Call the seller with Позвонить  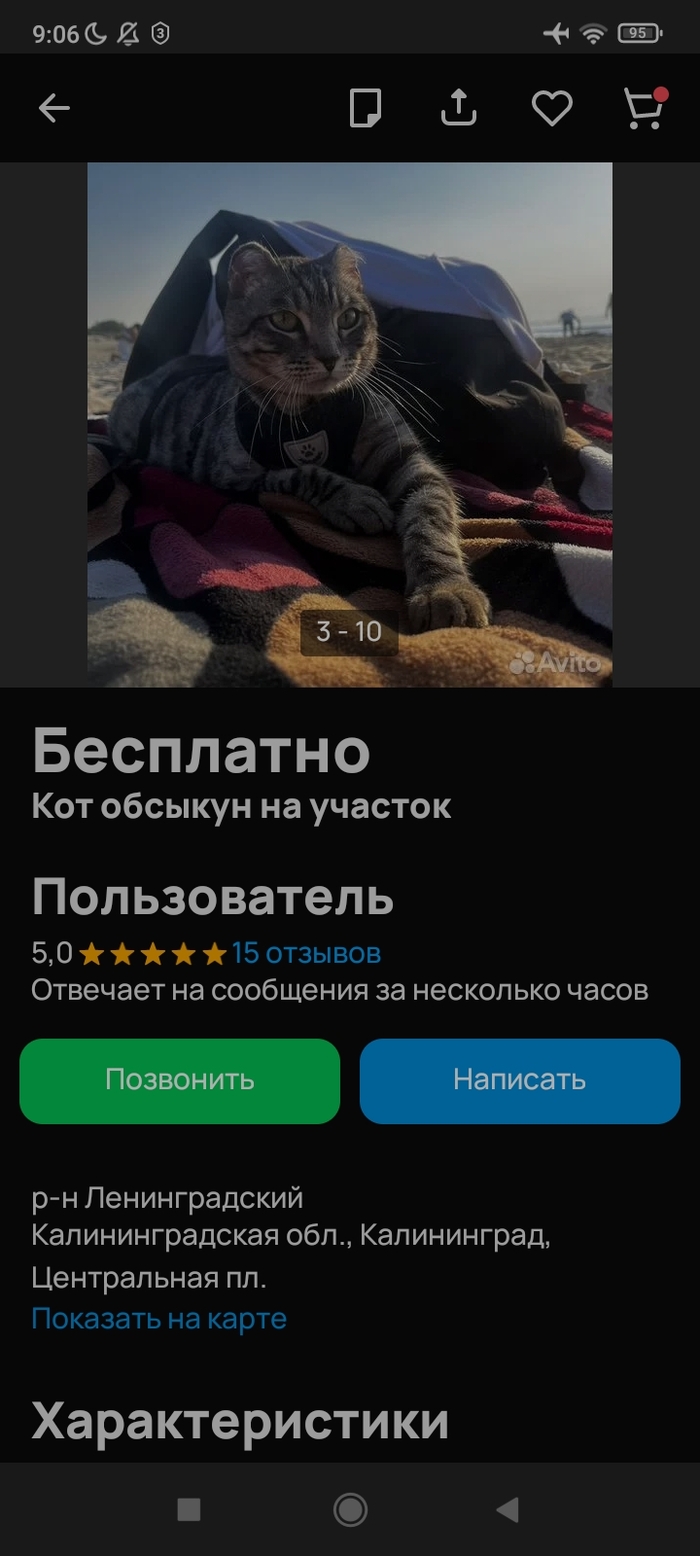pyautogui.click(x=180, y=1081)
